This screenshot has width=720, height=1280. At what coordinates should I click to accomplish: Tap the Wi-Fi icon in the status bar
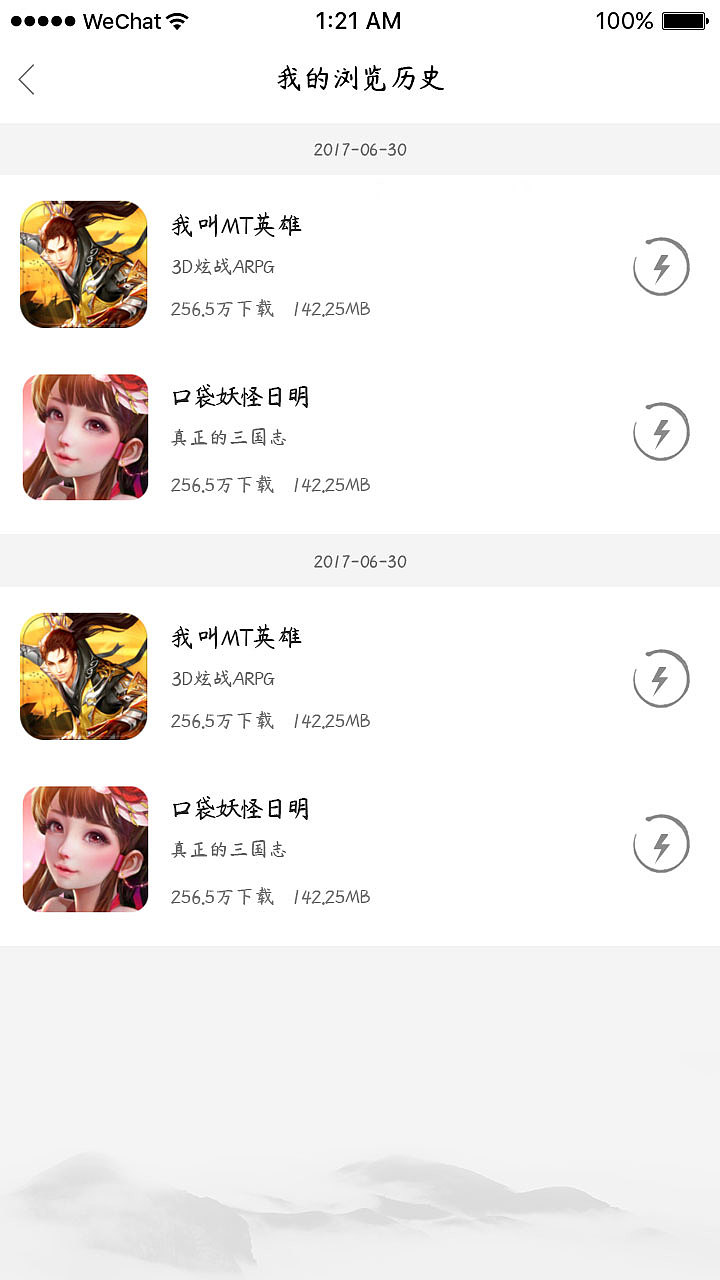[173, 20]
